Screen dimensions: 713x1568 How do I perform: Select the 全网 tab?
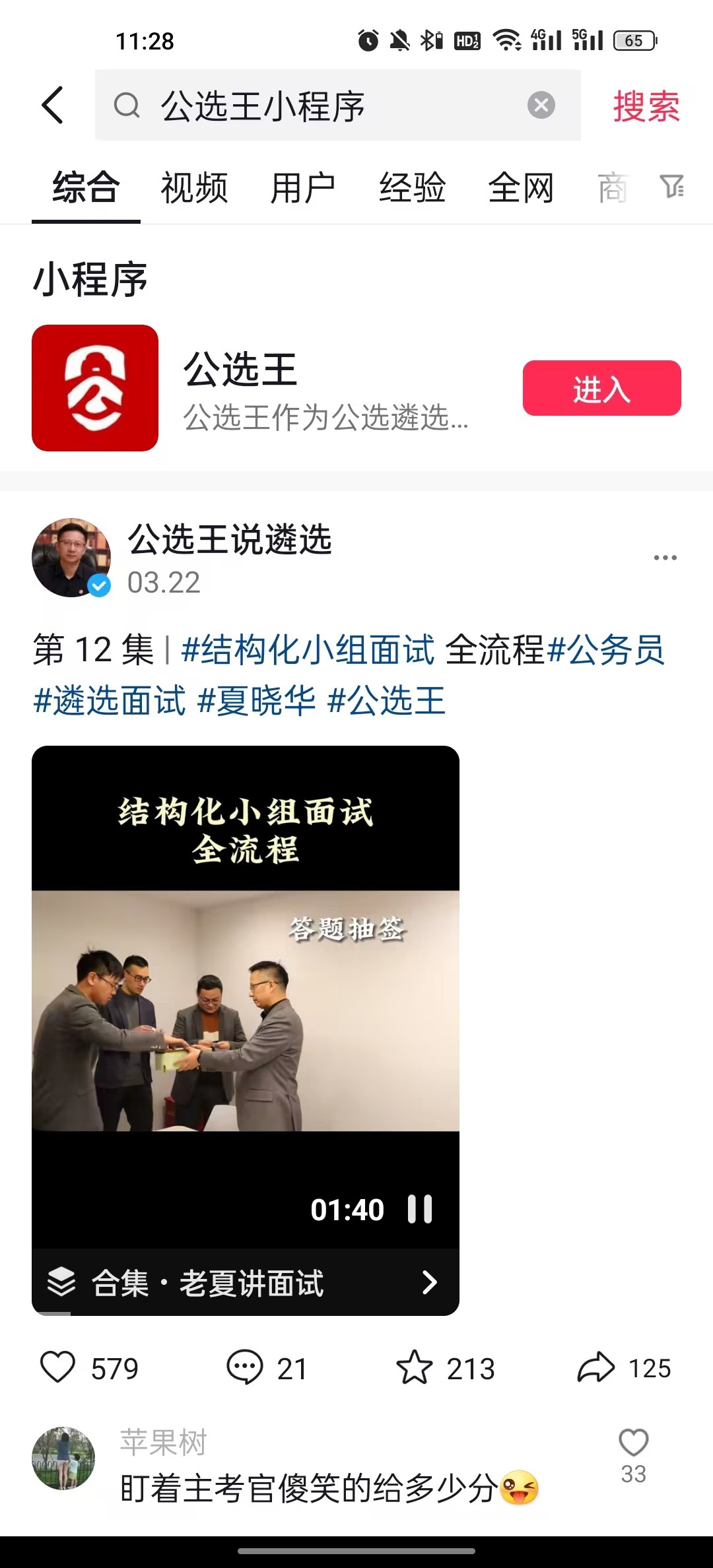tap(521, 188)
